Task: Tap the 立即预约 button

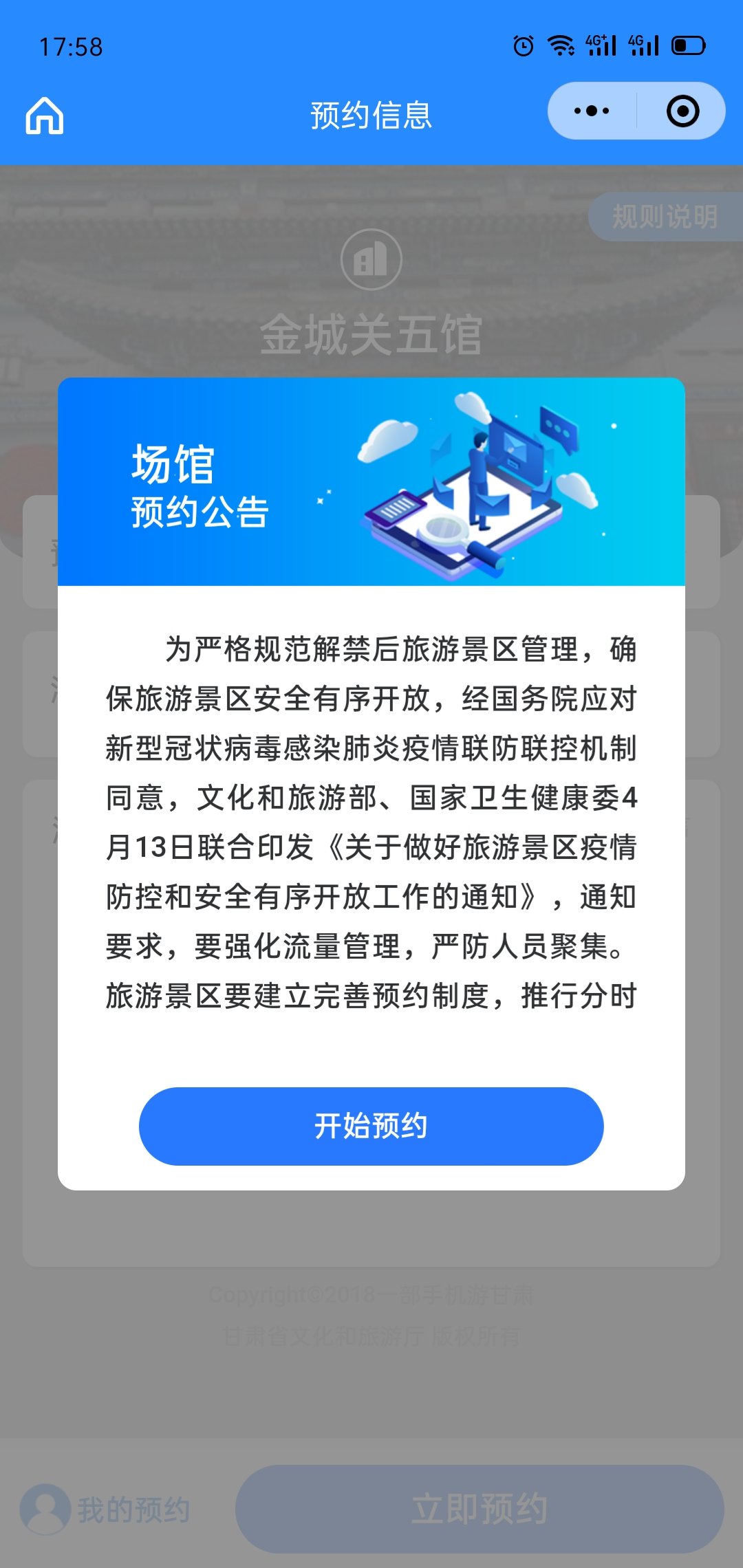Action: click(x=479, y=1509)
